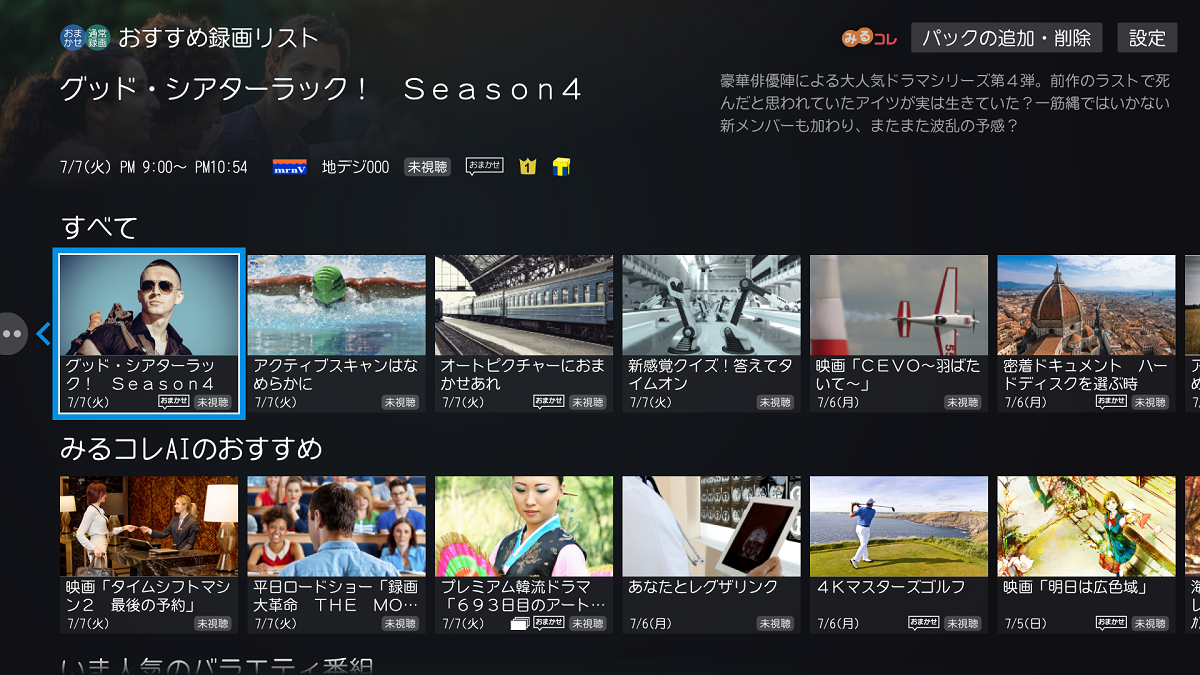Play 映画「CEVO～羽ばたいて～」 tile
The width and height of the screenshot is (1200, 675).
point(899,333)
